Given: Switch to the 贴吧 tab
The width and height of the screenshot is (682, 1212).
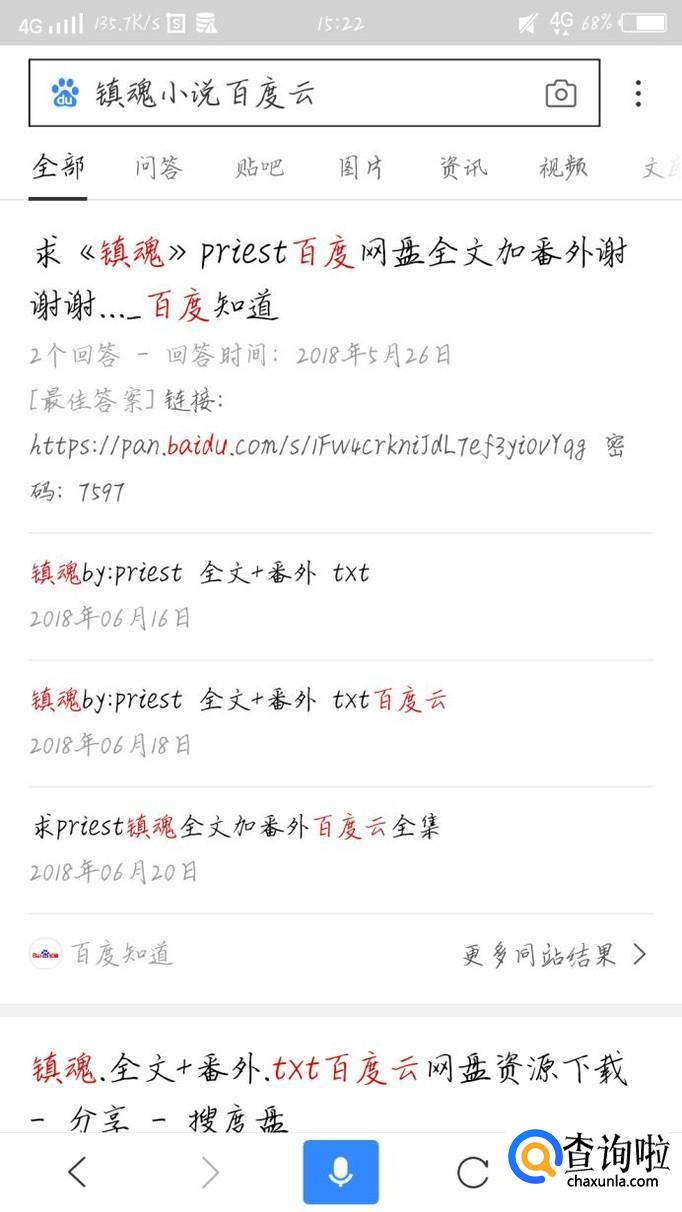Looking at the screenshot, I should coord(260,167).
